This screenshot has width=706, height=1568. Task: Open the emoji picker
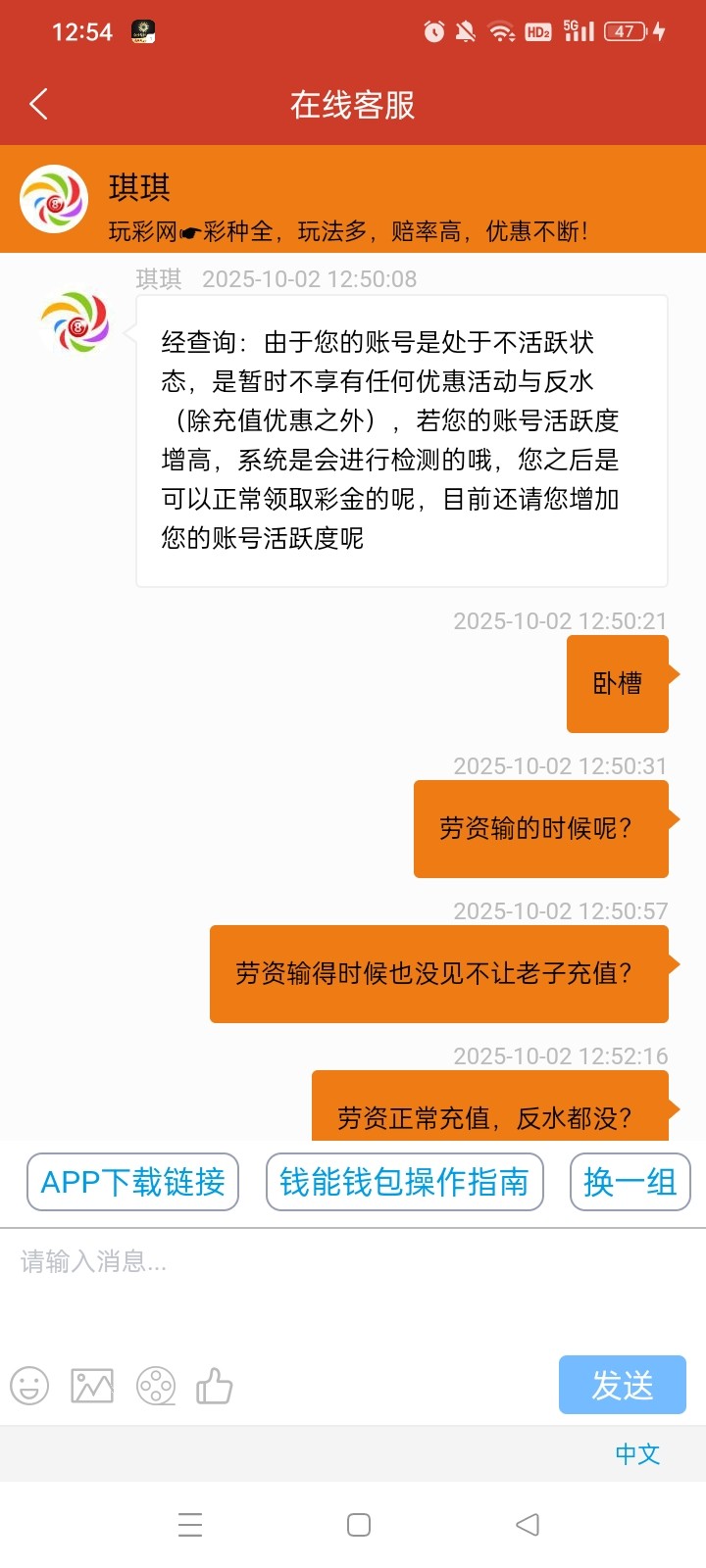(x=28, y=1386)
